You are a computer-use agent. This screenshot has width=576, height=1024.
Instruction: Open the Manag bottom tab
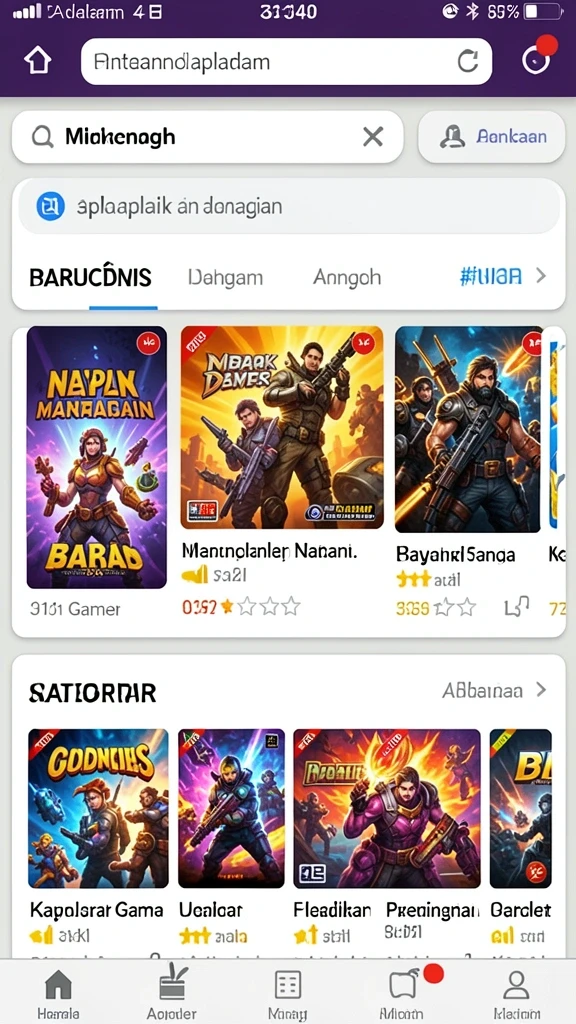point(287,994)
